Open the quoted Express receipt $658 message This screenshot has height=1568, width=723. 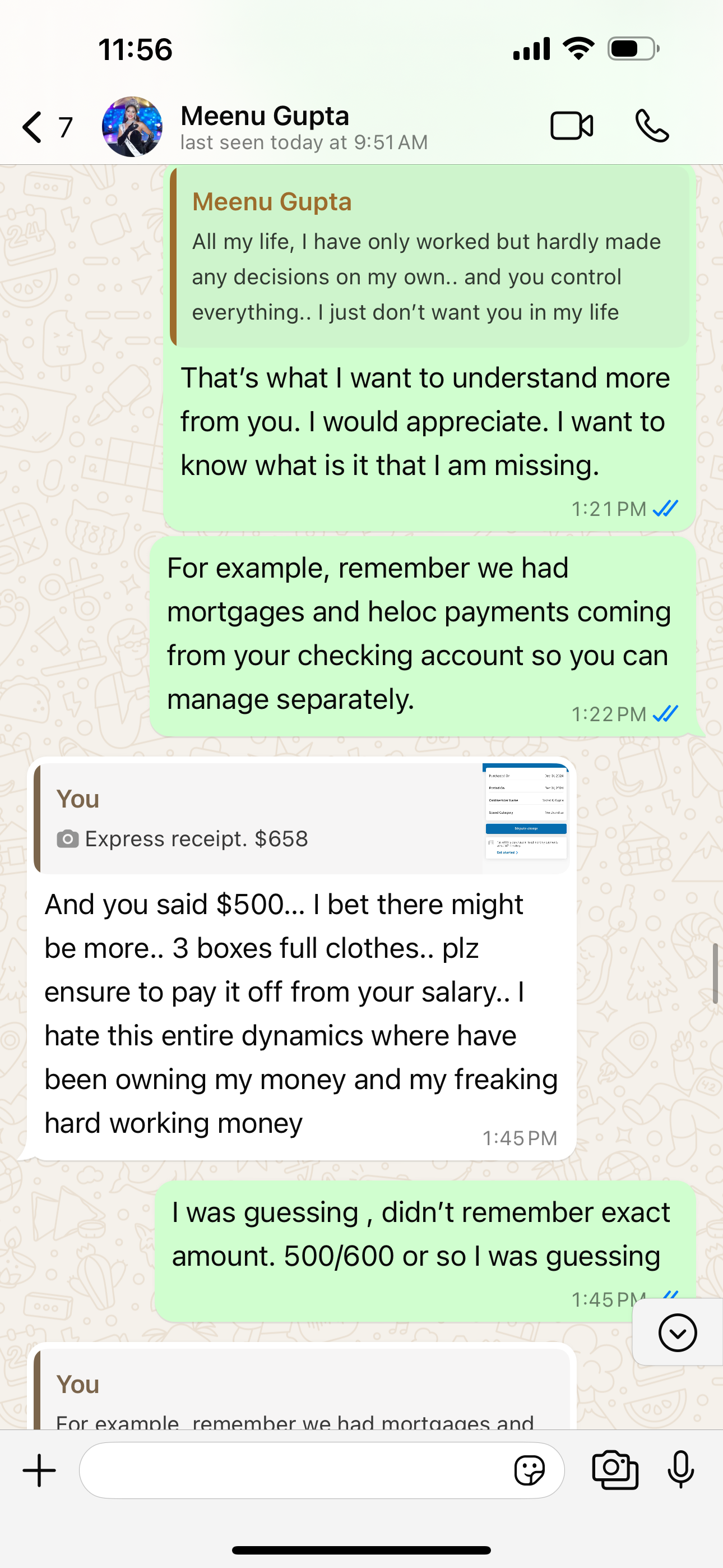tap(302, 818)
